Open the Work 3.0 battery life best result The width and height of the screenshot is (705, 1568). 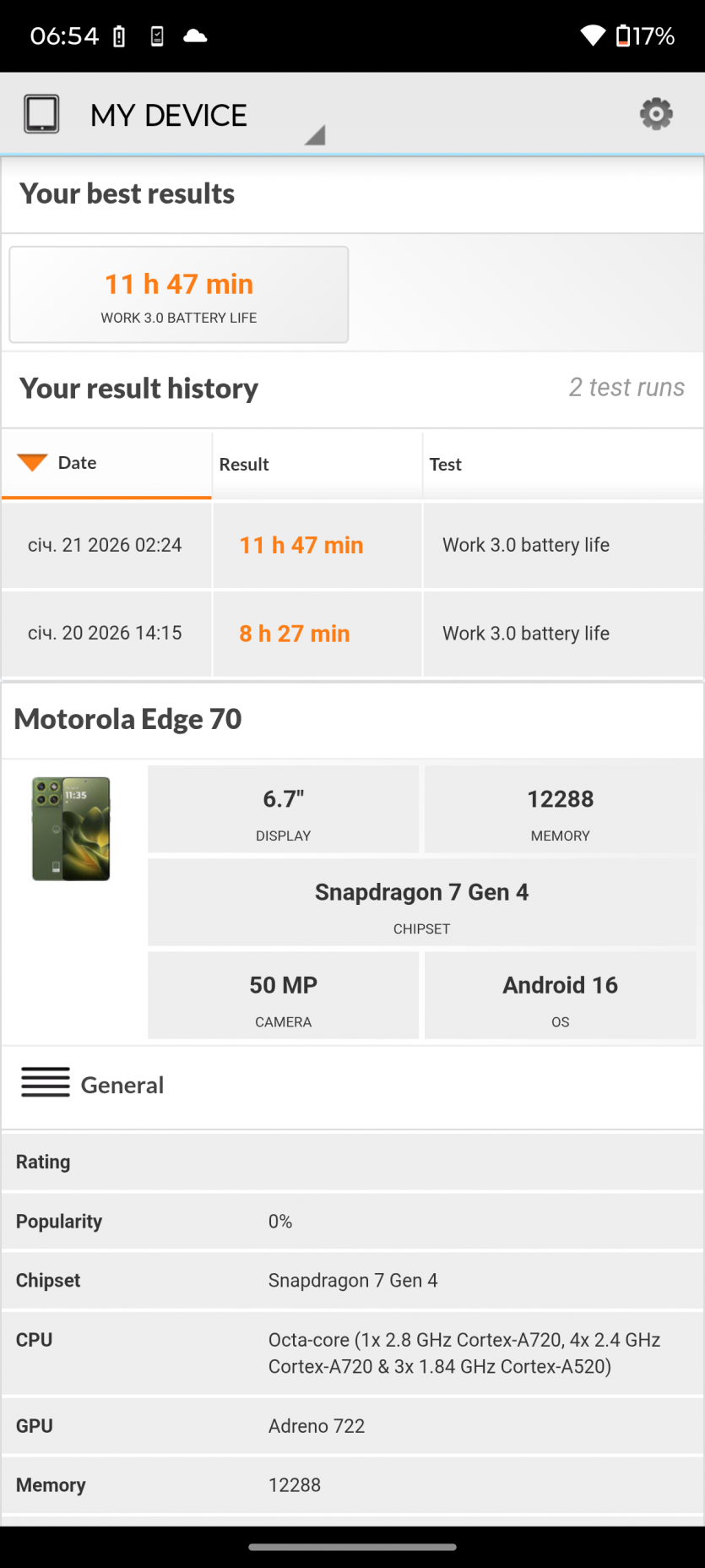[x=179, y=295]
